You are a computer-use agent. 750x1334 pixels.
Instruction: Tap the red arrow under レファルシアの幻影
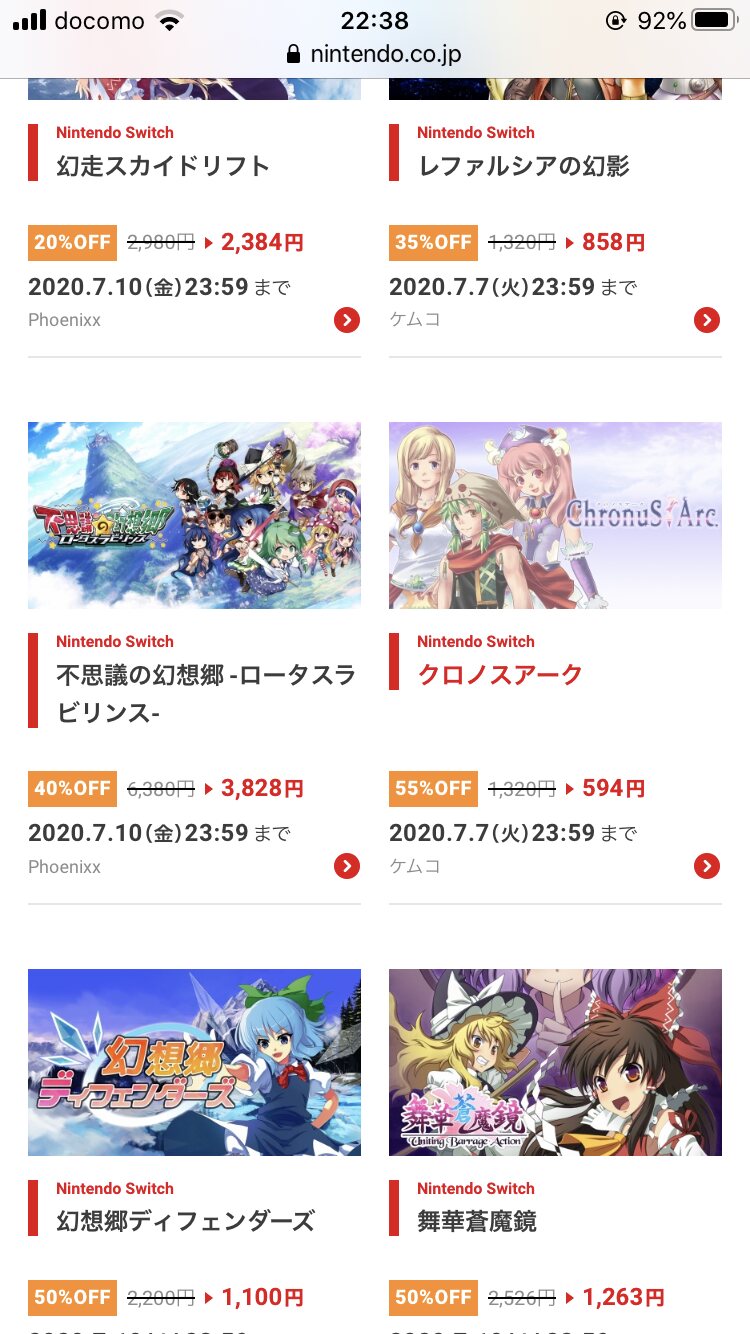tap(707, 320)
